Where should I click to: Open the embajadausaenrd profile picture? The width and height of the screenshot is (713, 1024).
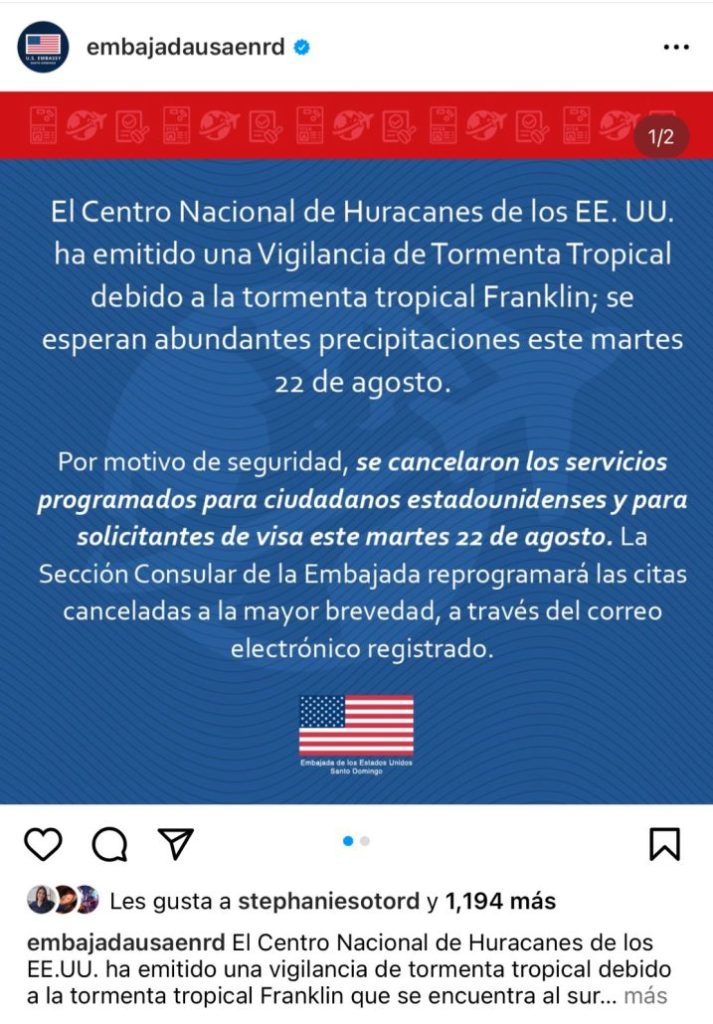pos(43,47)
